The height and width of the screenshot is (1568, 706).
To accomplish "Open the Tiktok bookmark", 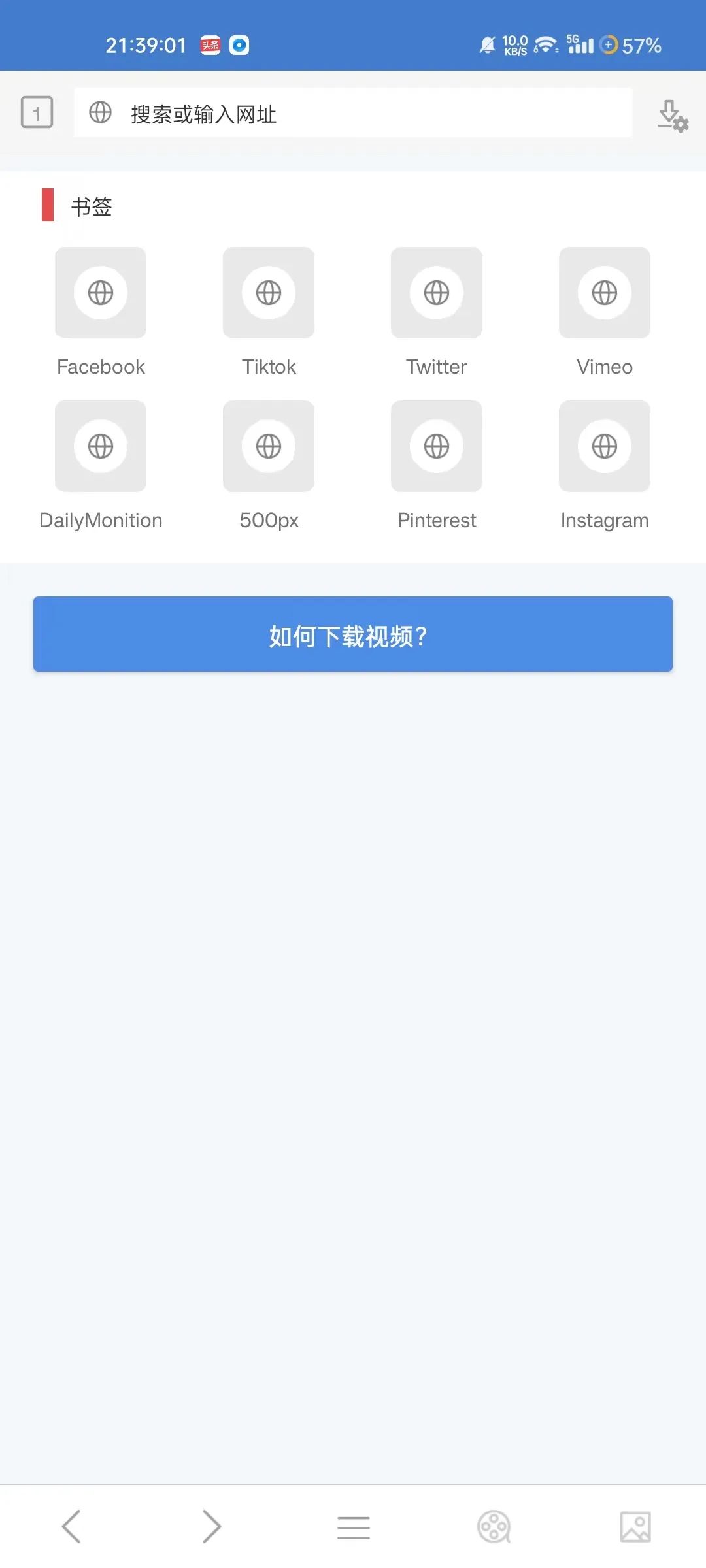I will 269,293.
